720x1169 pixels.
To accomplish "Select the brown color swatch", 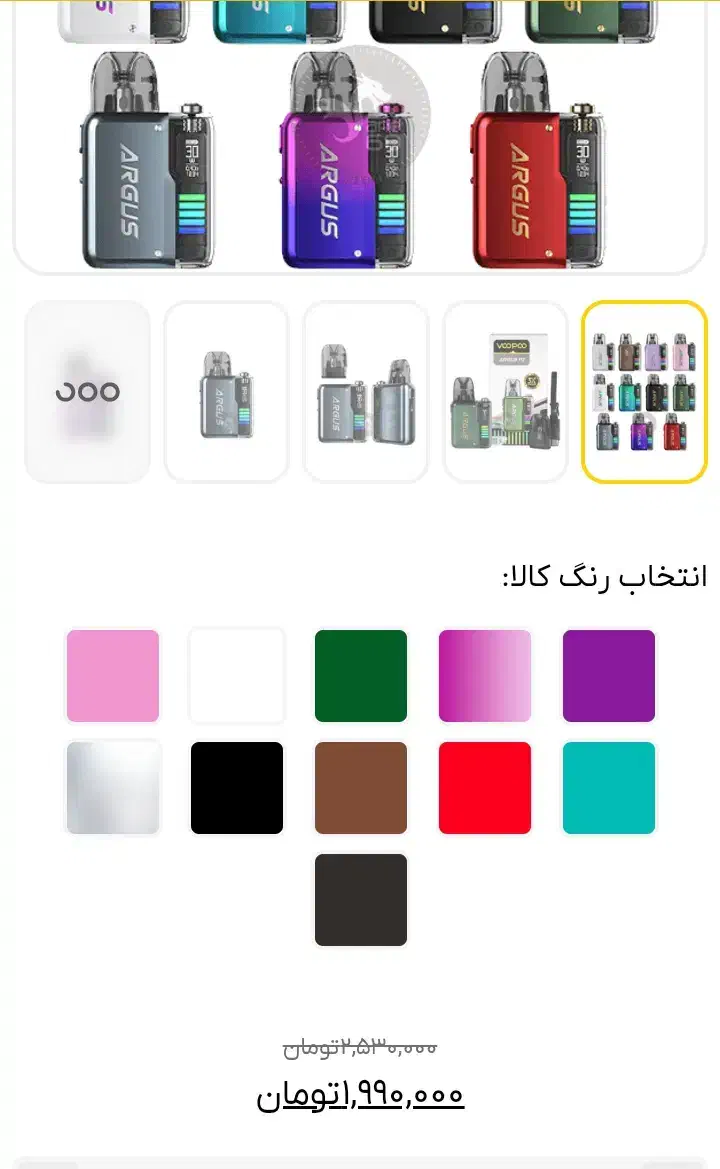I will click(360, 788).
